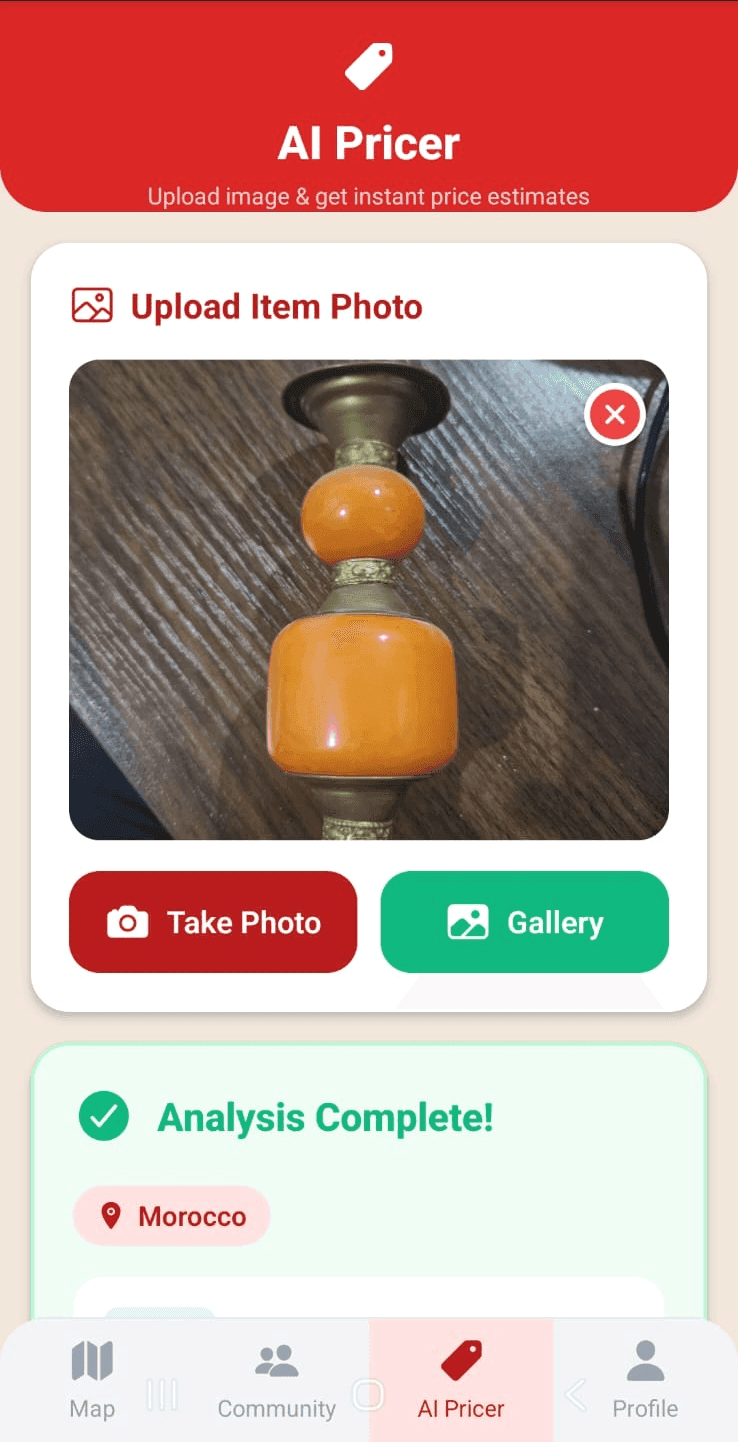Viewport: 738px width, 1442px height.
Task: Open the Map screen from the bottom navigation
Action: pyautogui.click(x=91, y=1378)
